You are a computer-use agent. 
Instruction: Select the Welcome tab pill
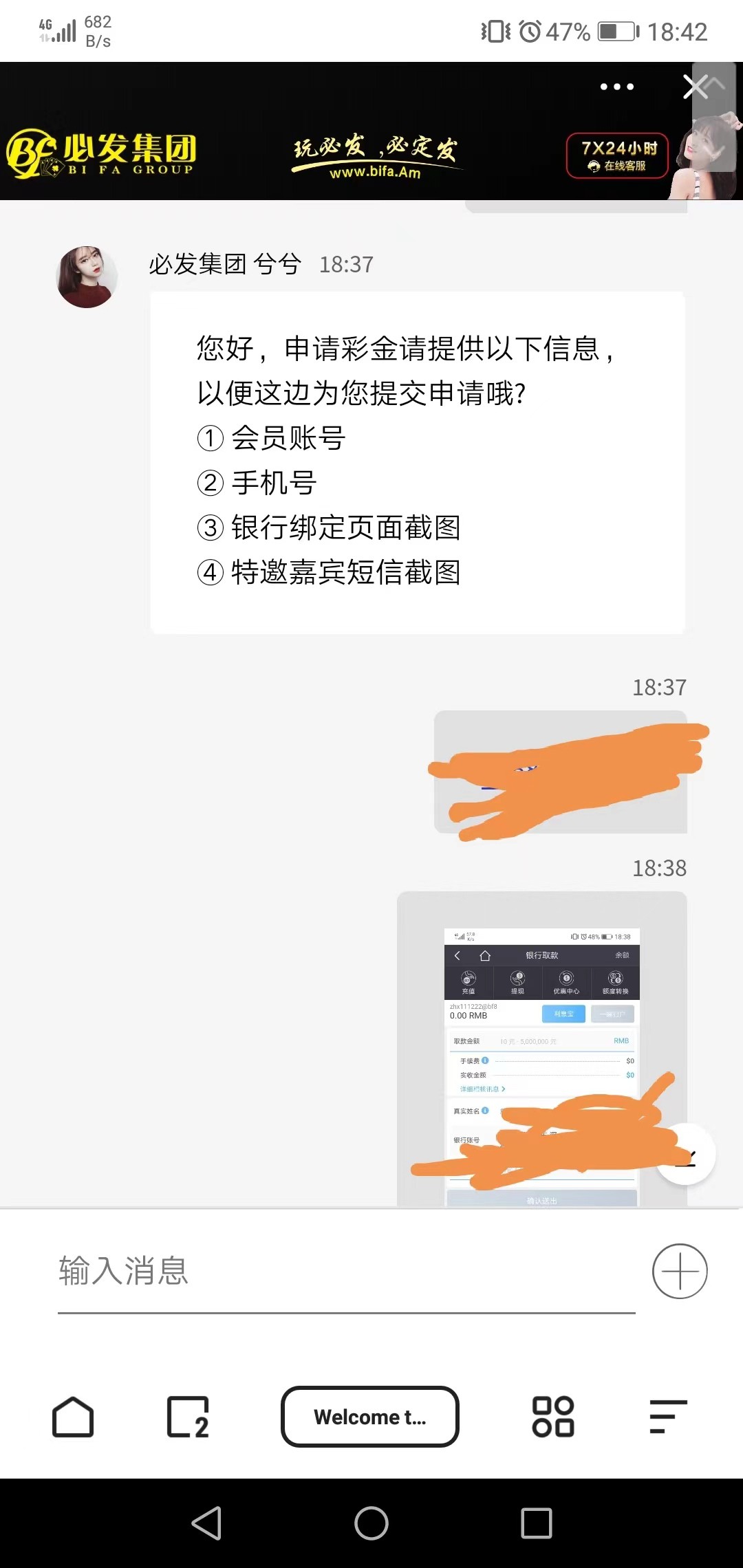click(370, 1417)
